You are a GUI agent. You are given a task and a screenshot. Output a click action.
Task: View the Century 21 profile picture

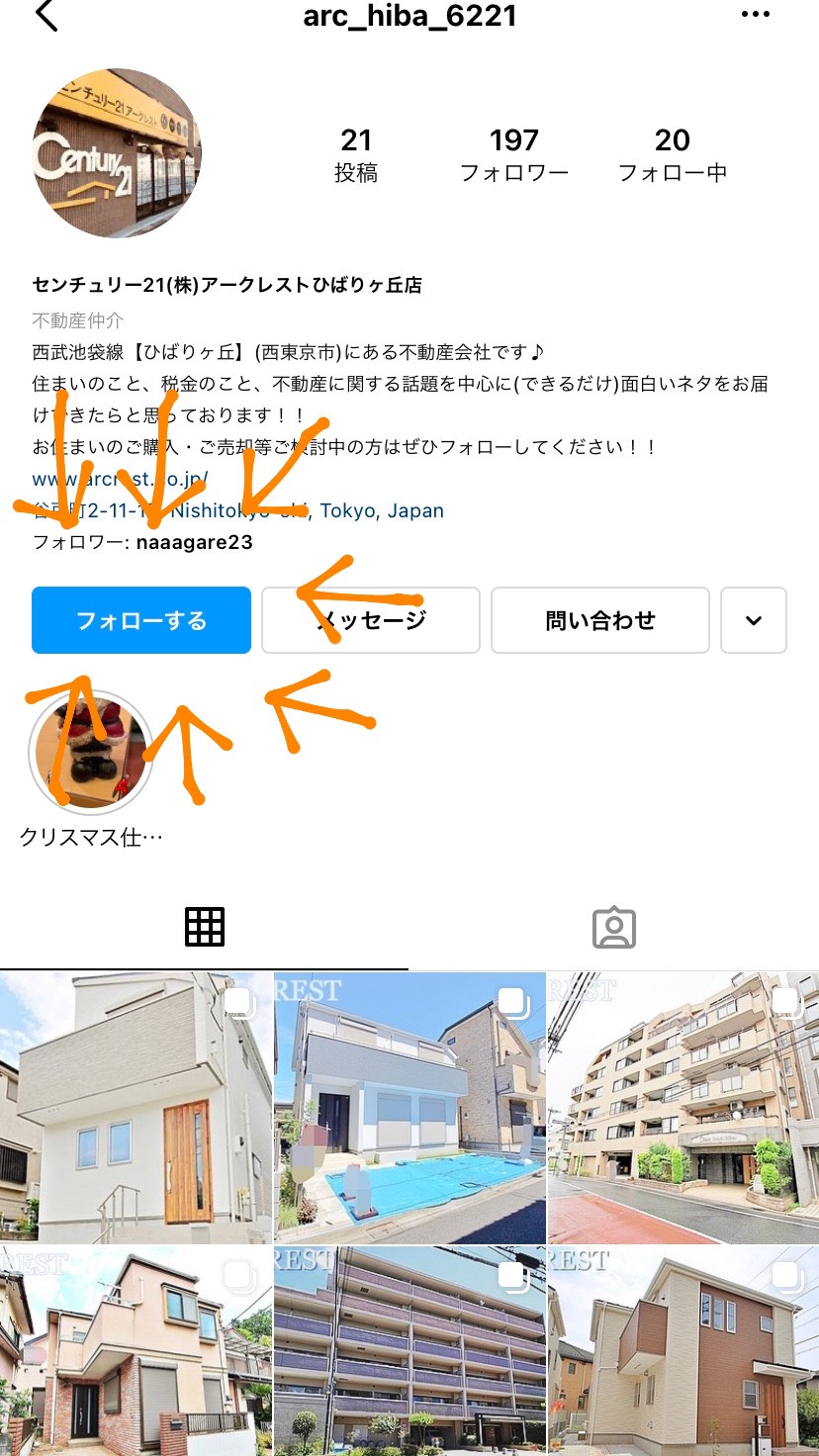point(117,153)
